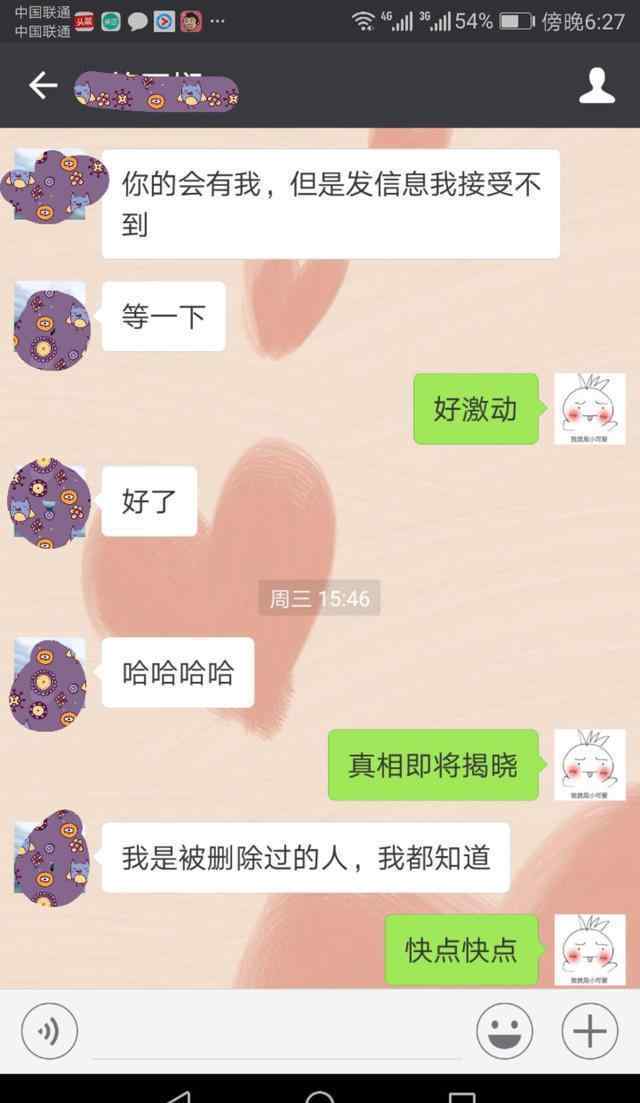Open my avatar beside "好激动"

click(589, 409)
